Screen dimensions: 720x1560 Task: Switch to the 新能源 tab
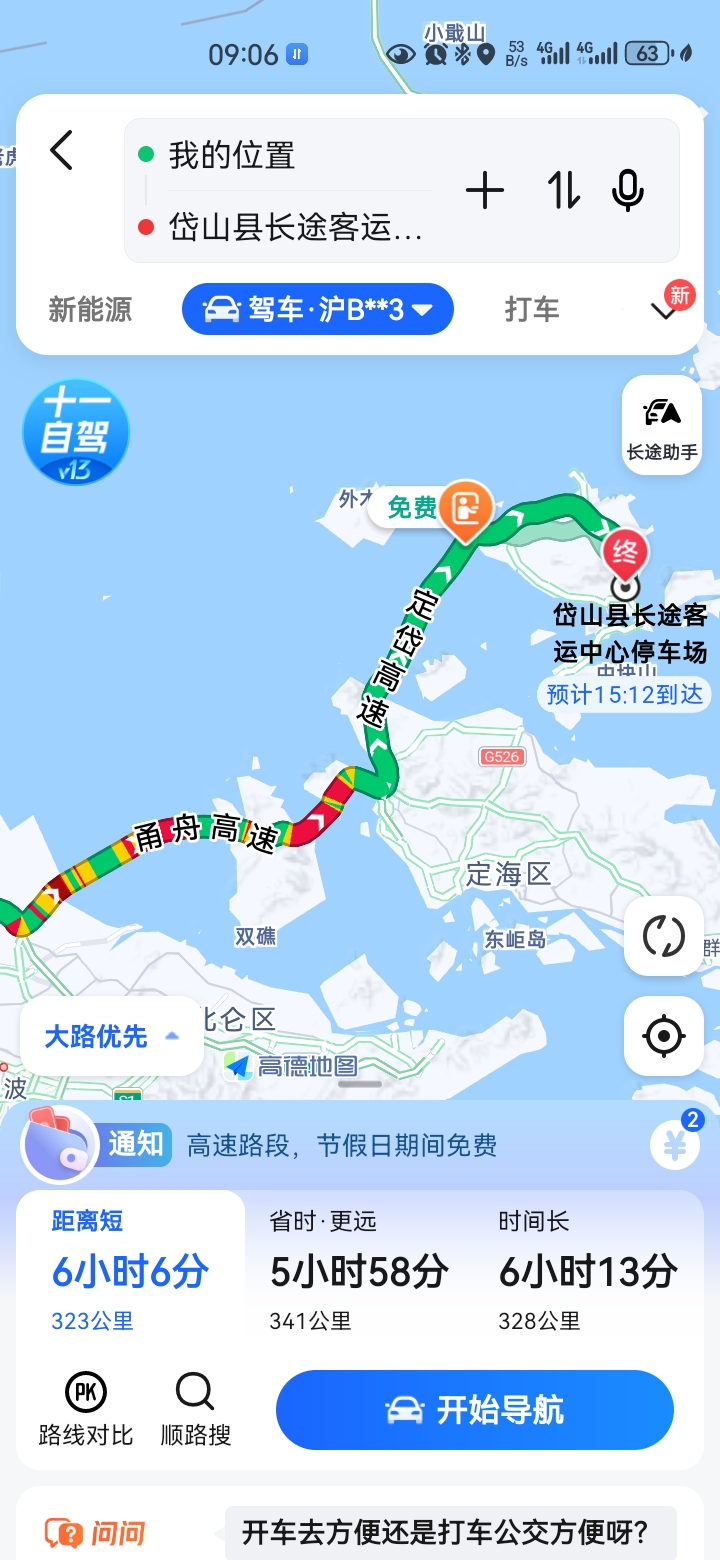pyautogui.click(x=90, y=310)
